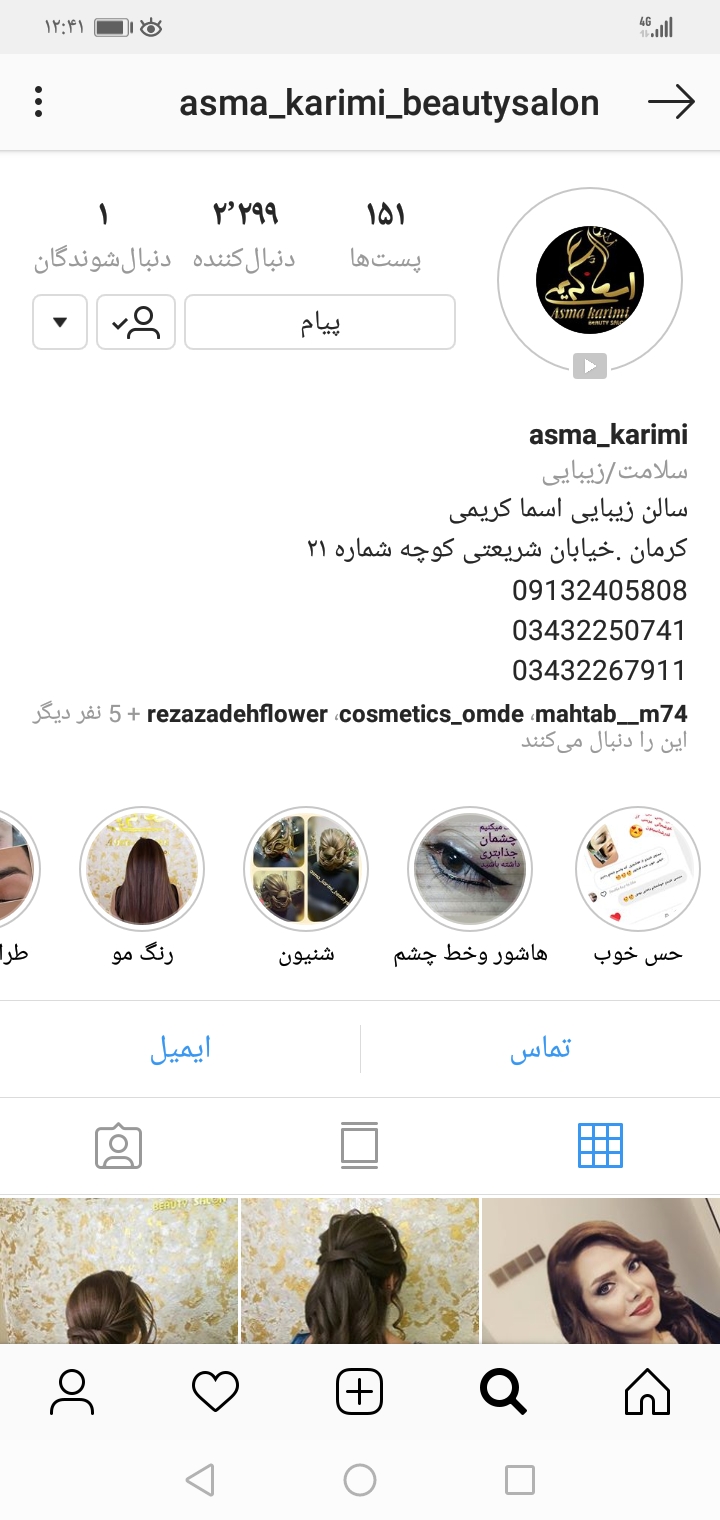Switch to the grid posts tab
The height and width of the screenshot is (1520, 720).
pyautogui.click(x=600, y=1146)
